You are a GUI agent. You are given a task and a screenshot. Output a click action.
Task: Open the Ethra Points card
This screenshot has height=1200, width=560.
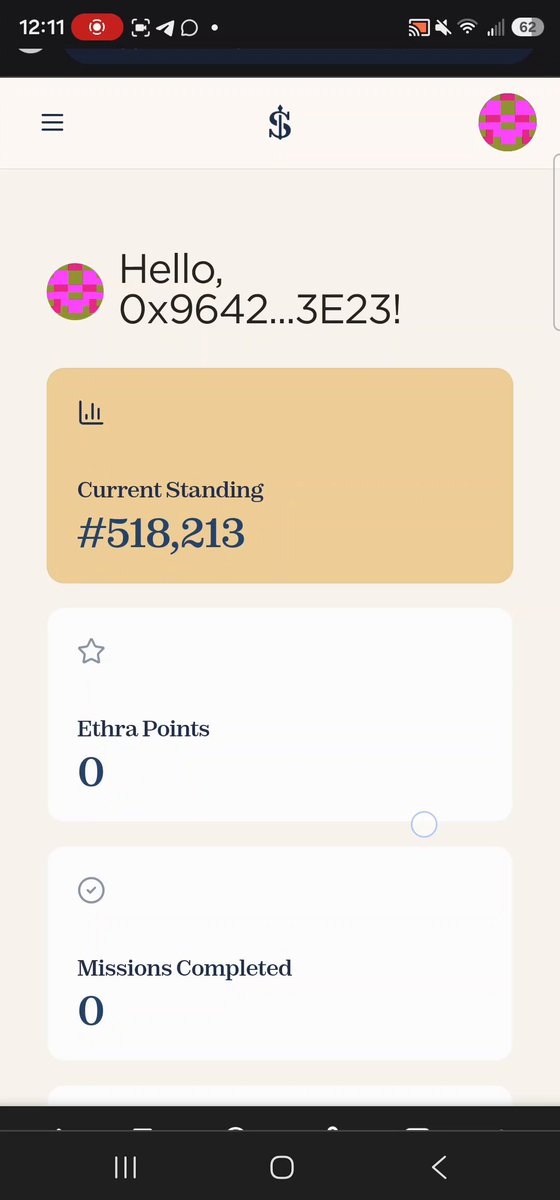280,714
